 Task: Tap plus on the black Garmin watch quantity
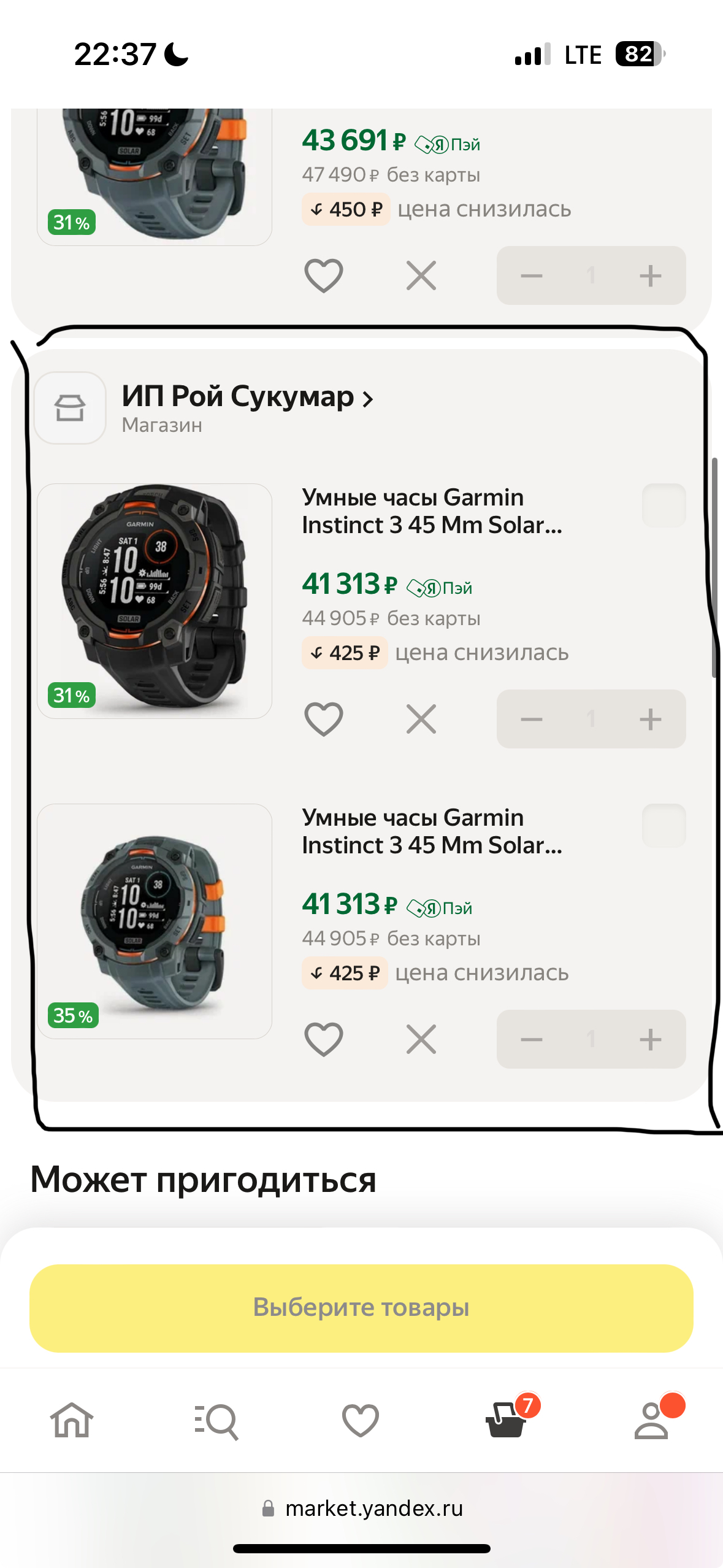click(x=650, y=719)
